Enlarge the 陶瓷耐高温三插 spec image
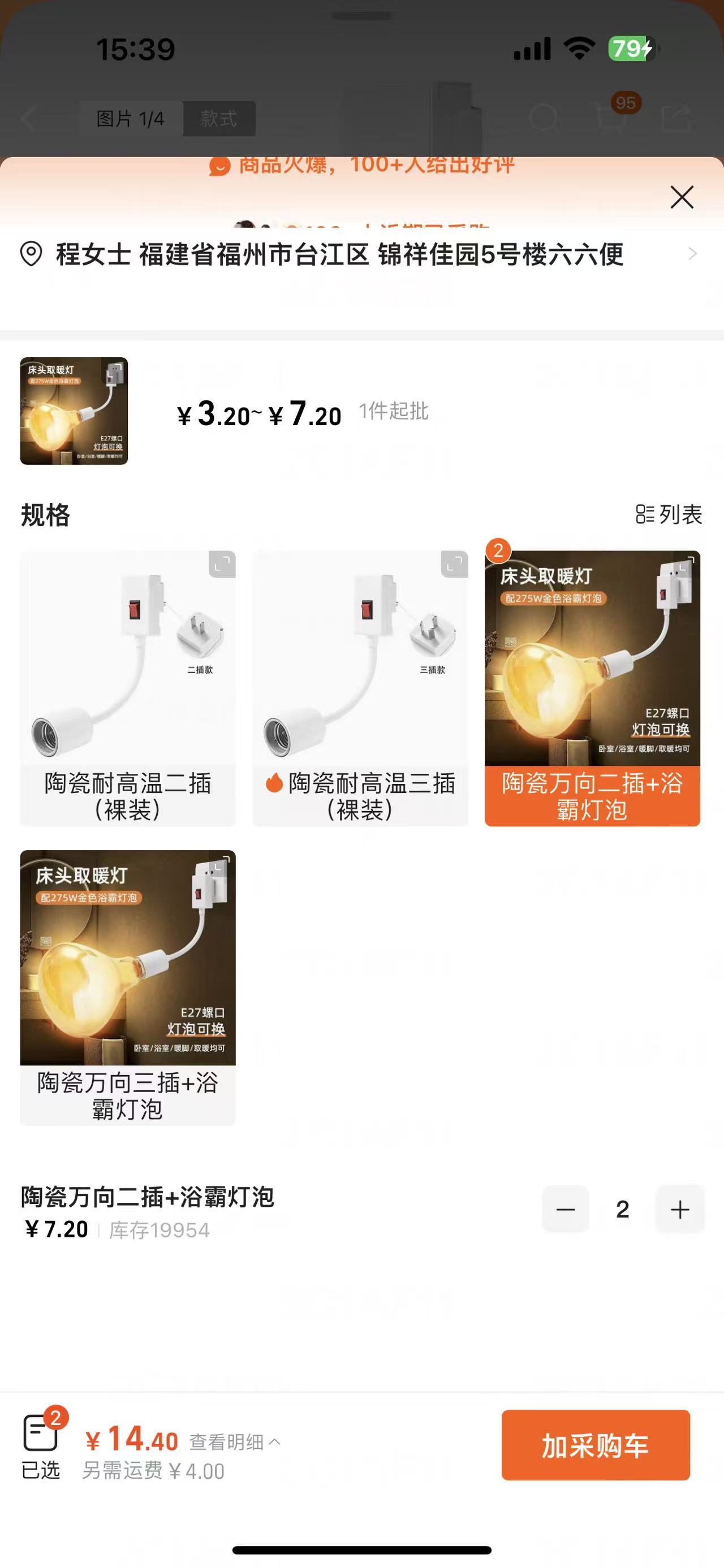Viewport: 724px width, 1568px height. point(454,564)
